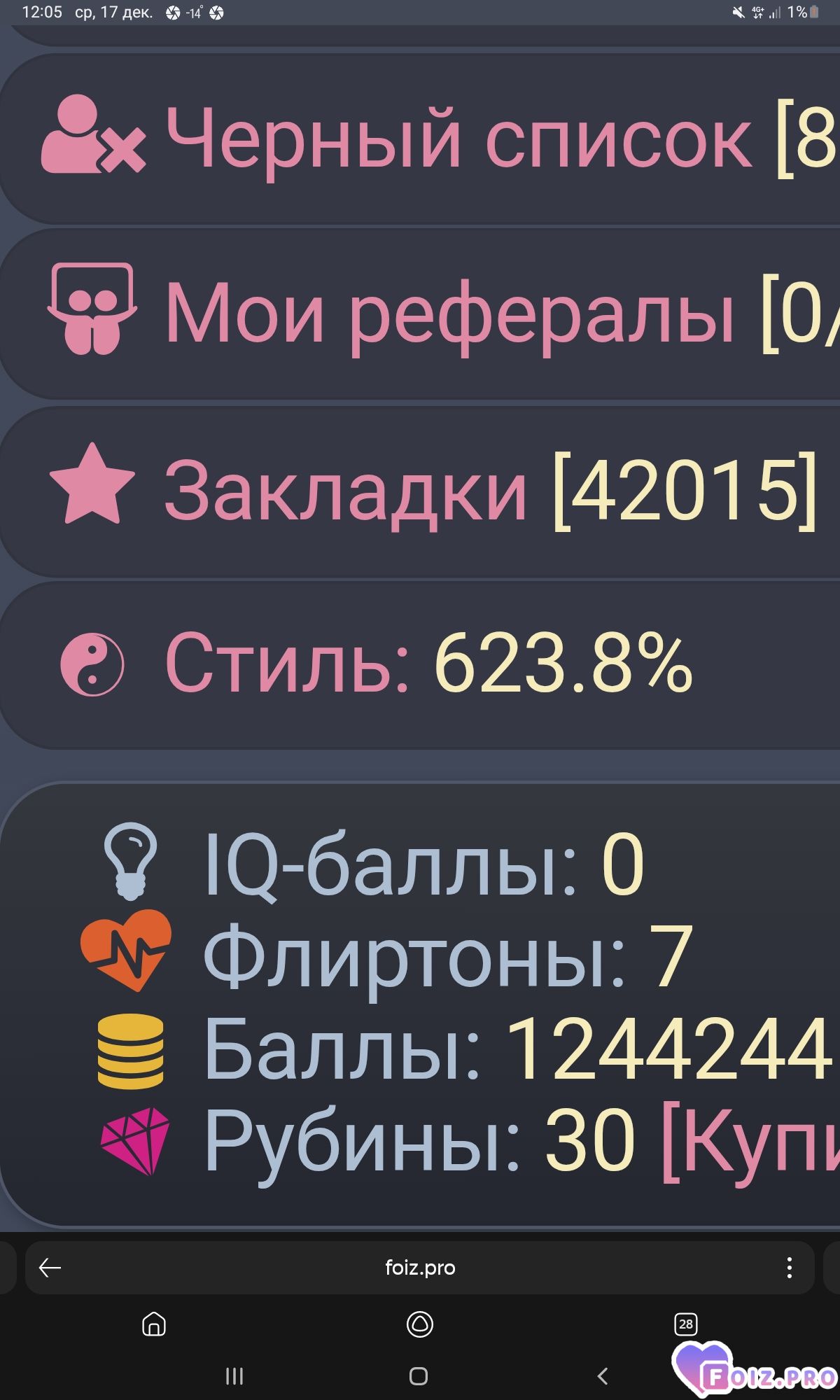Tap the Купить link next to Рубины

[x=752, y=1141]
